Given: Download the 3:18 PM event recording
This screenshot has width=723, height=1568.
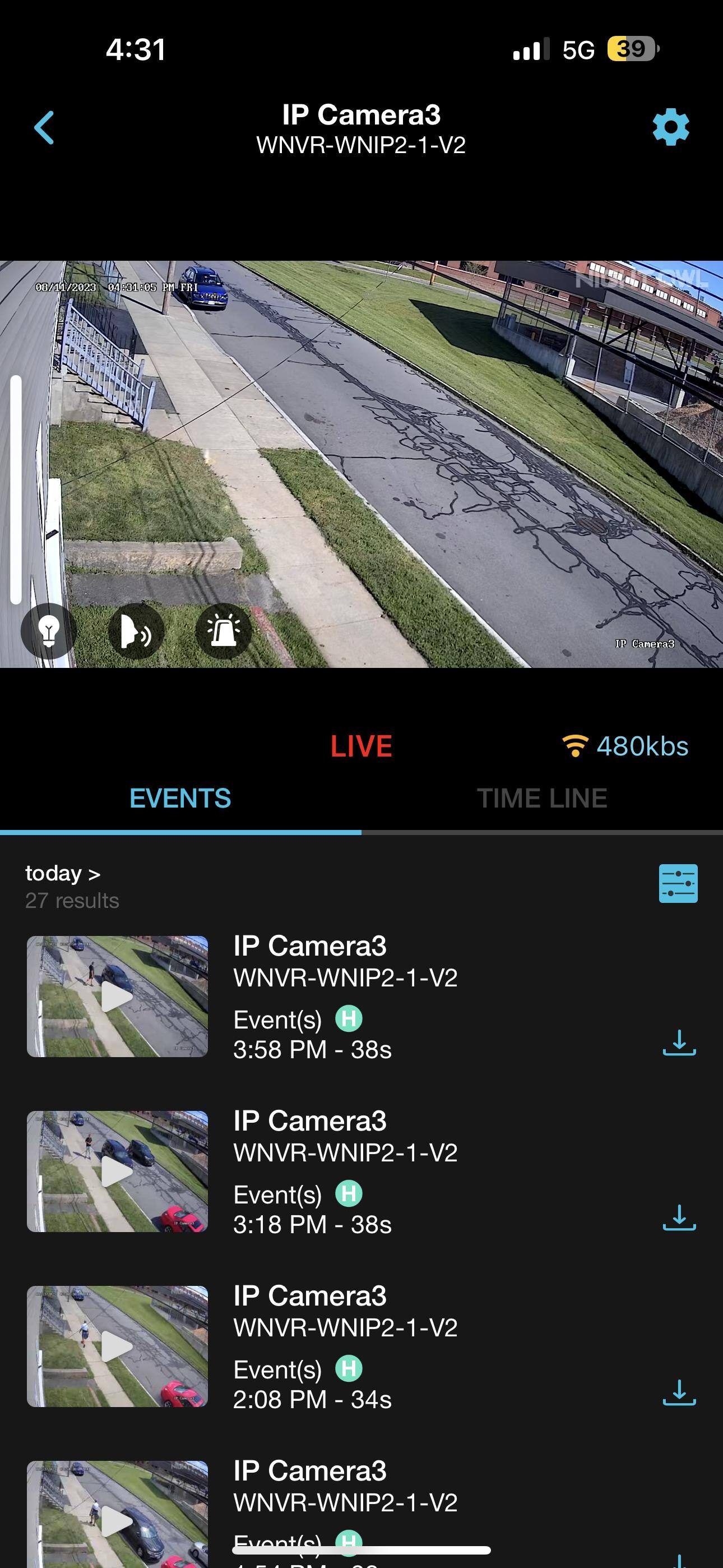Looking at the screenshot, I should point(679,1217).
